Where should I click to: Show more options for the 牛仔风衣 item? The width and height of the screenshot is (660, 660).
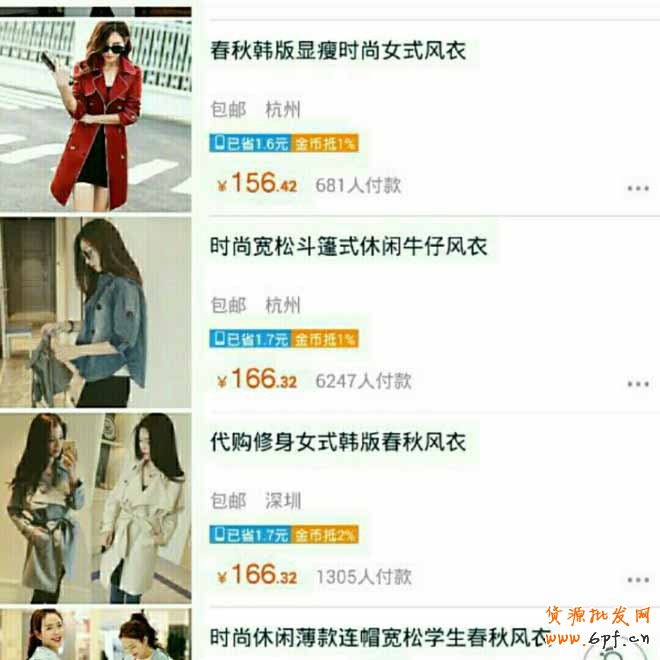point(638,383)
